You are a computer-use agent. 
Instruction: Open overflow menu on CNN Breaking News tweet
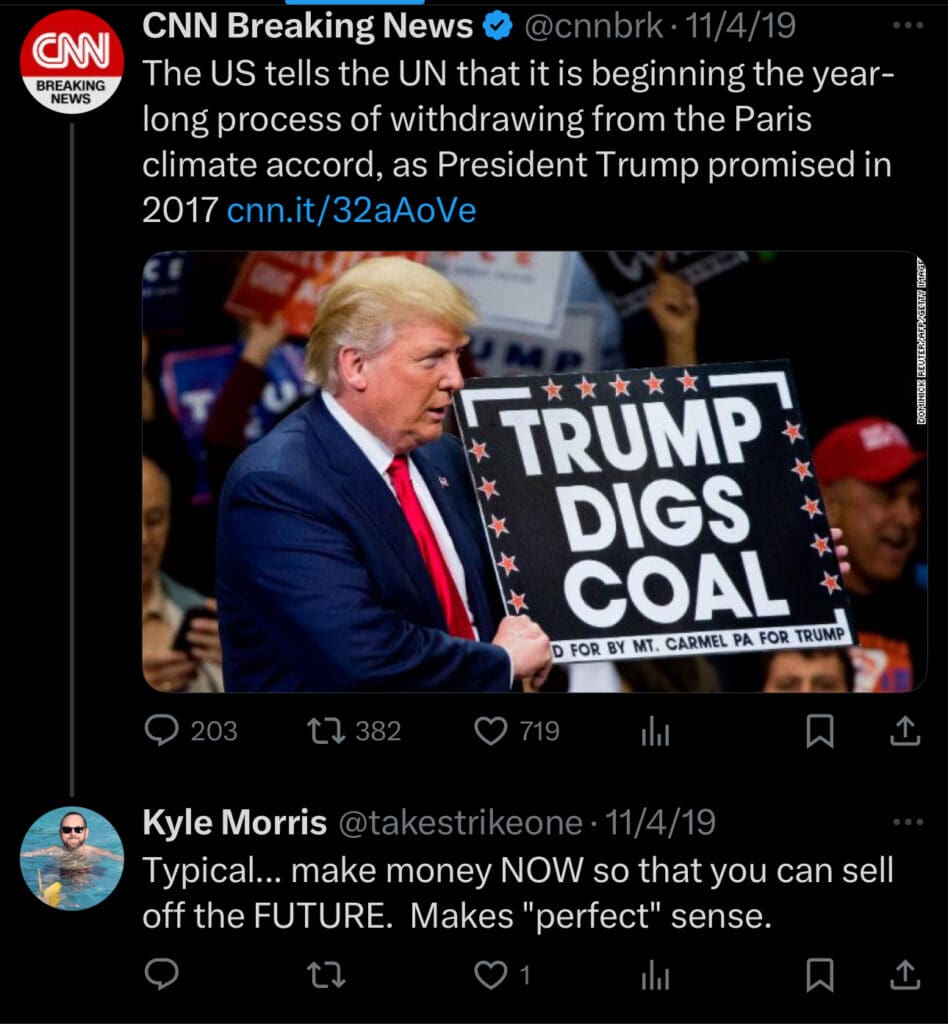[907, 26]
